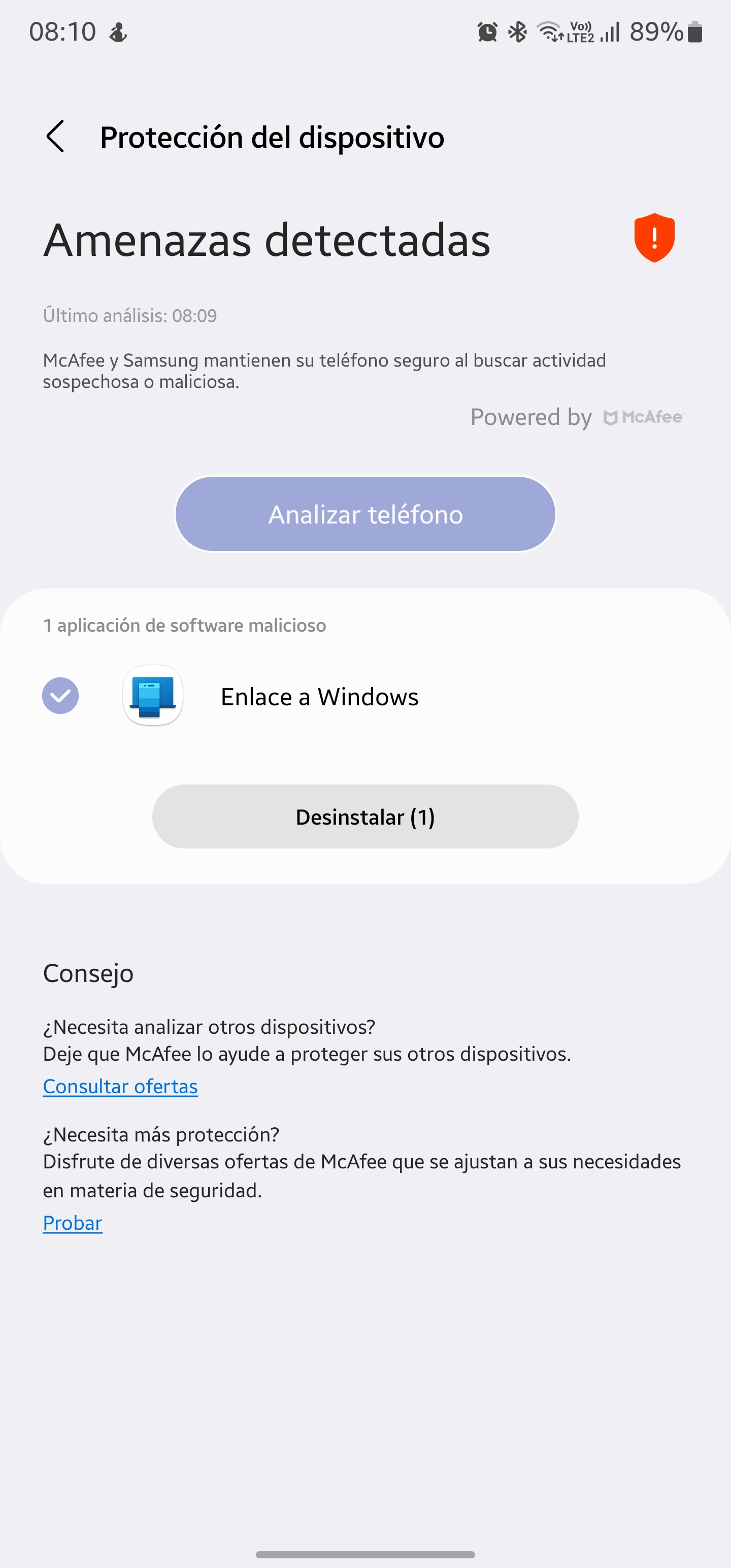The height and width of the screenshot is (1568, 731).
Task: Toggle selection of the detected malware app
Action: 60,696
